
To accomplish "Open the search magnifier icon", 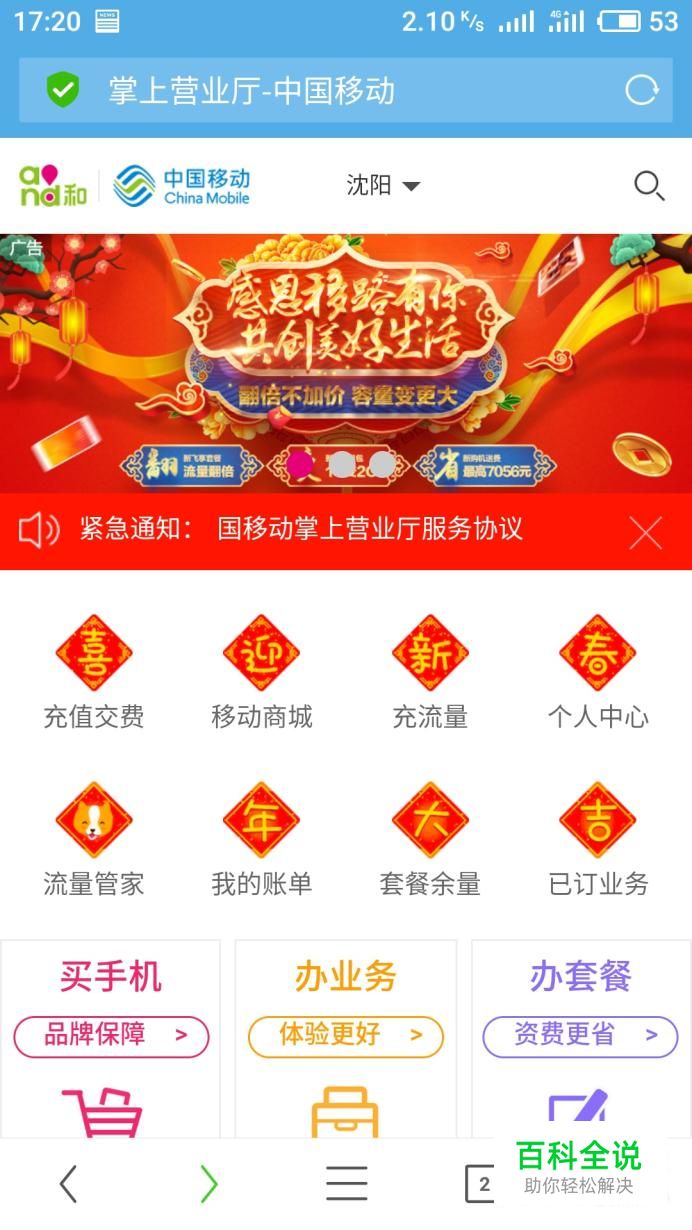I will [649, 186].
